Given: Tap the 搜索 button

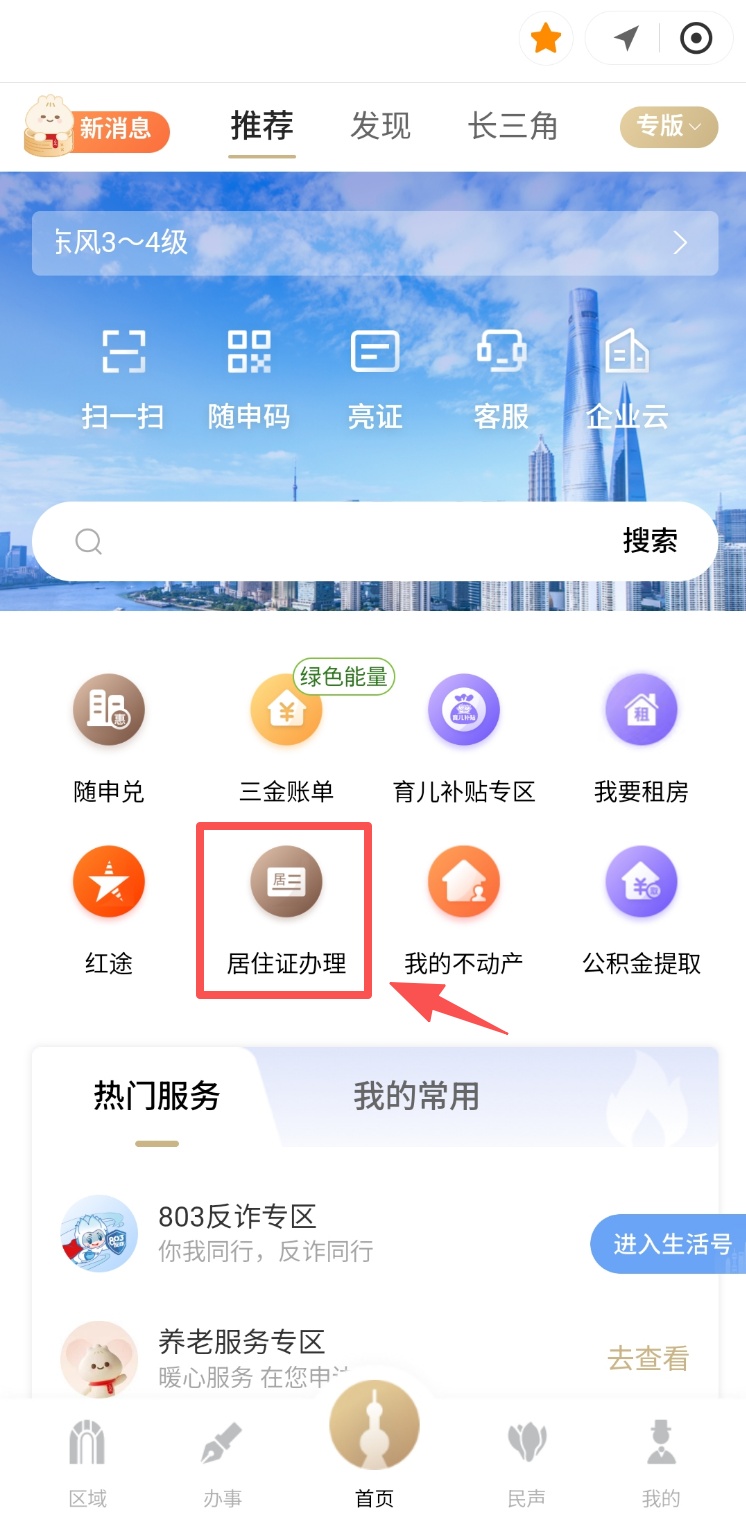Looking at the screenshot, I should tap(650, 541).
